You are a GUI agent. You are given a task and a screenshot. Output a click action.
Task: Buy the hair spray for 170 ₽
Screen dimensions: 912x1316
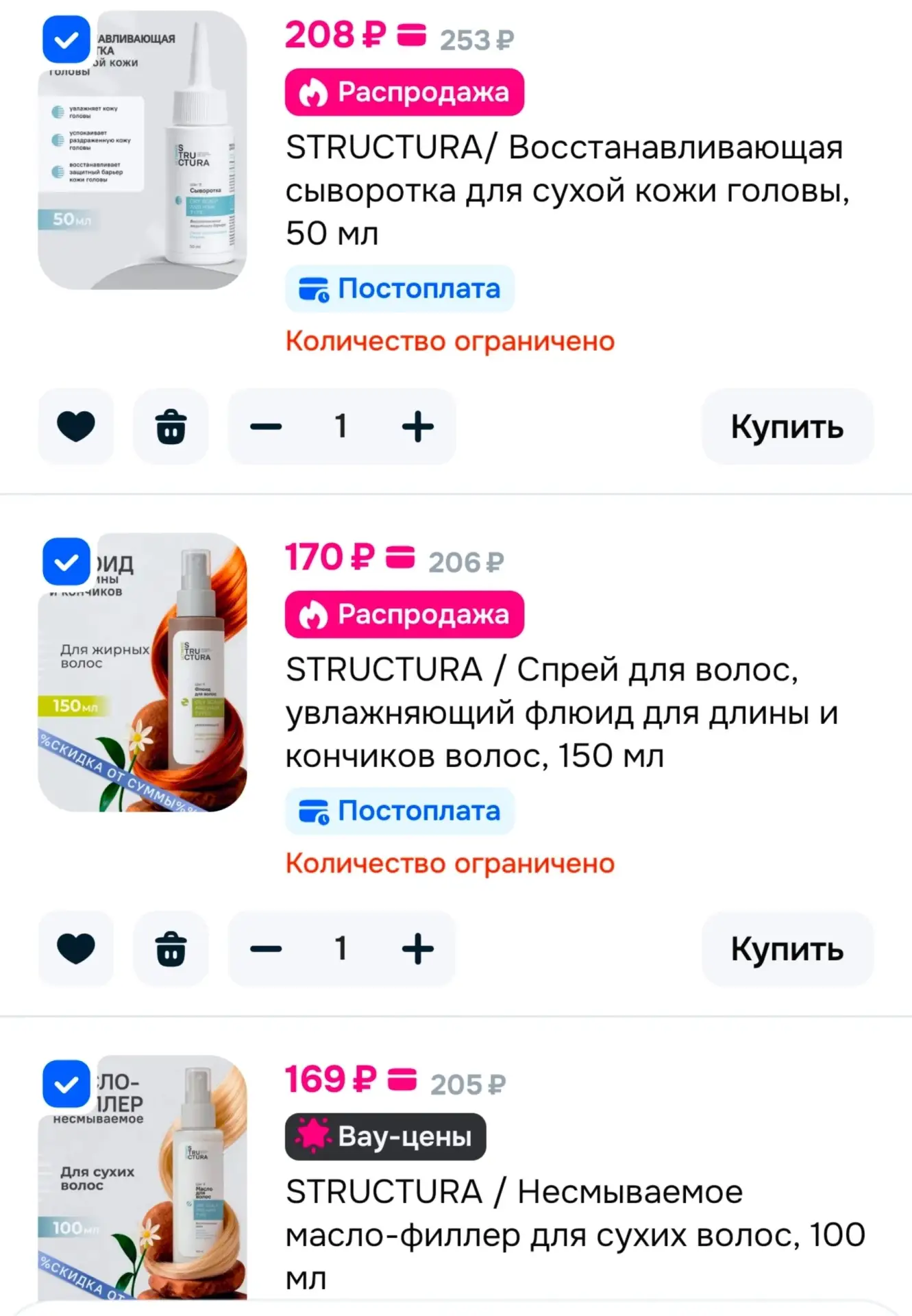point(787,949)
